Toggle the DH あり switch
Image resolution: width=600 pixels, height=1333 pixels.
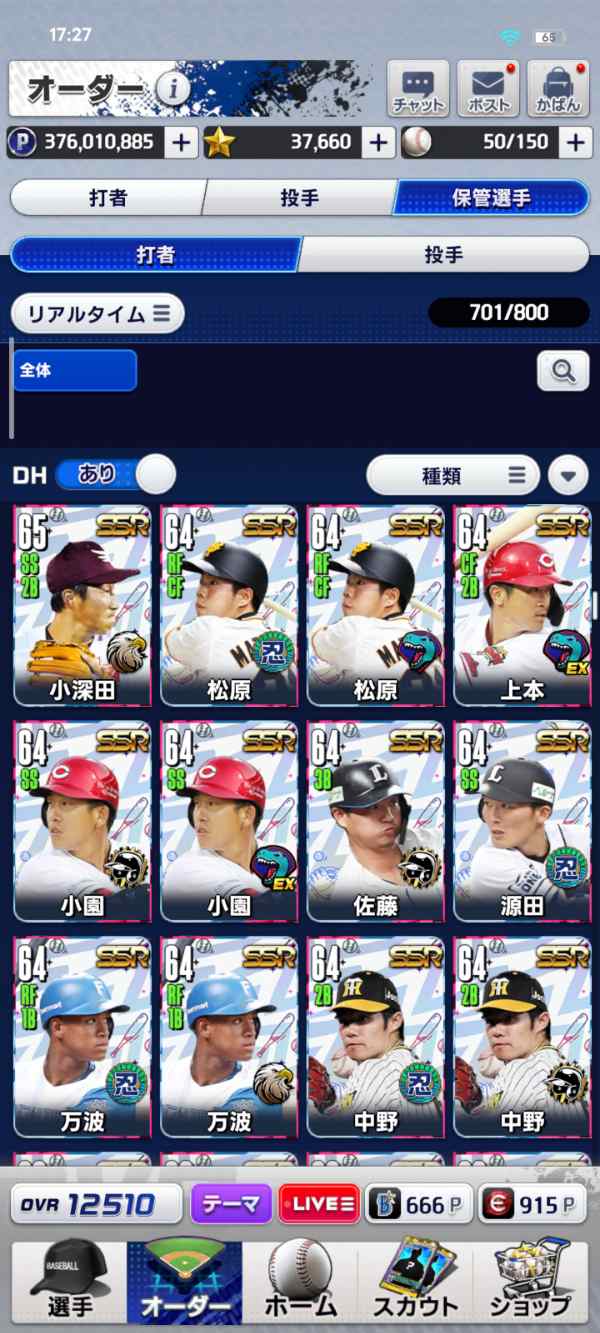(115, 474)
